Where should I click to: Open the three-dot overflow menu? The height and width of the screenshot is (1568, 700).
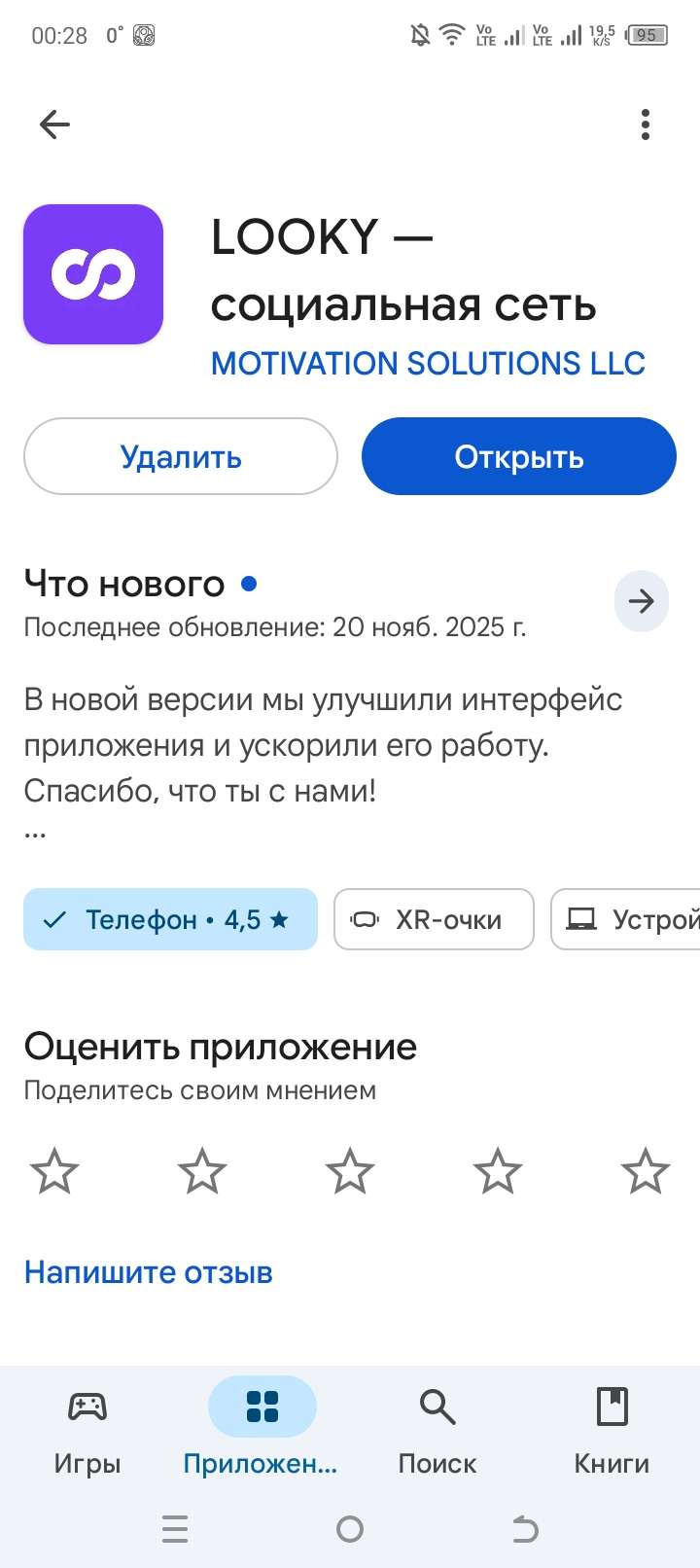pos(646,125)
